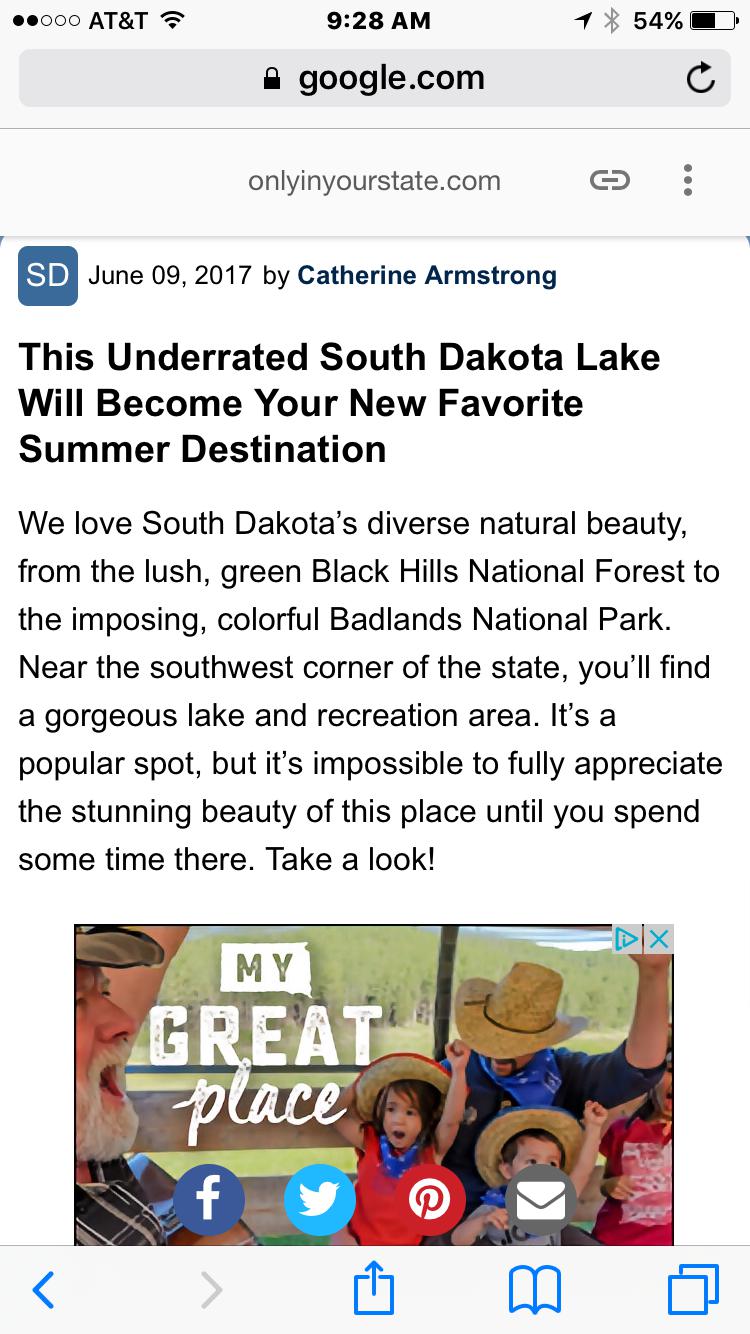The width and height of the screenshot is (750, 1334).
Task: Open the AdChoices info icon
Action: 627,939
